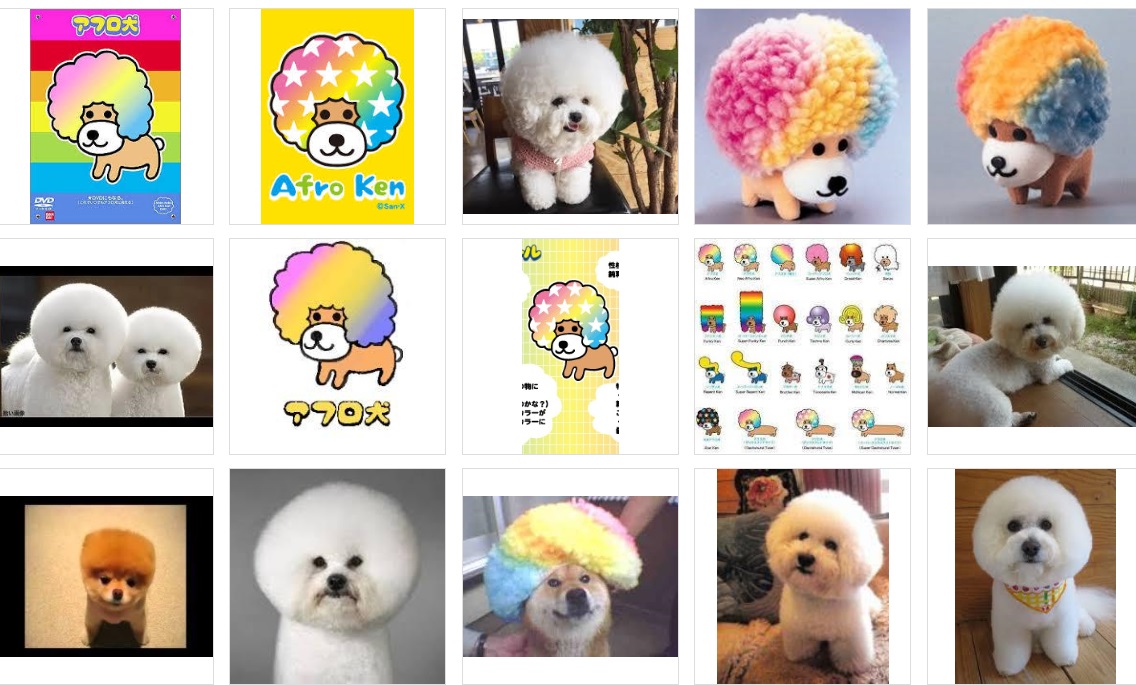
Task: Open the yellow checkered Afro Ken illustration
Action: pos(570,346)
